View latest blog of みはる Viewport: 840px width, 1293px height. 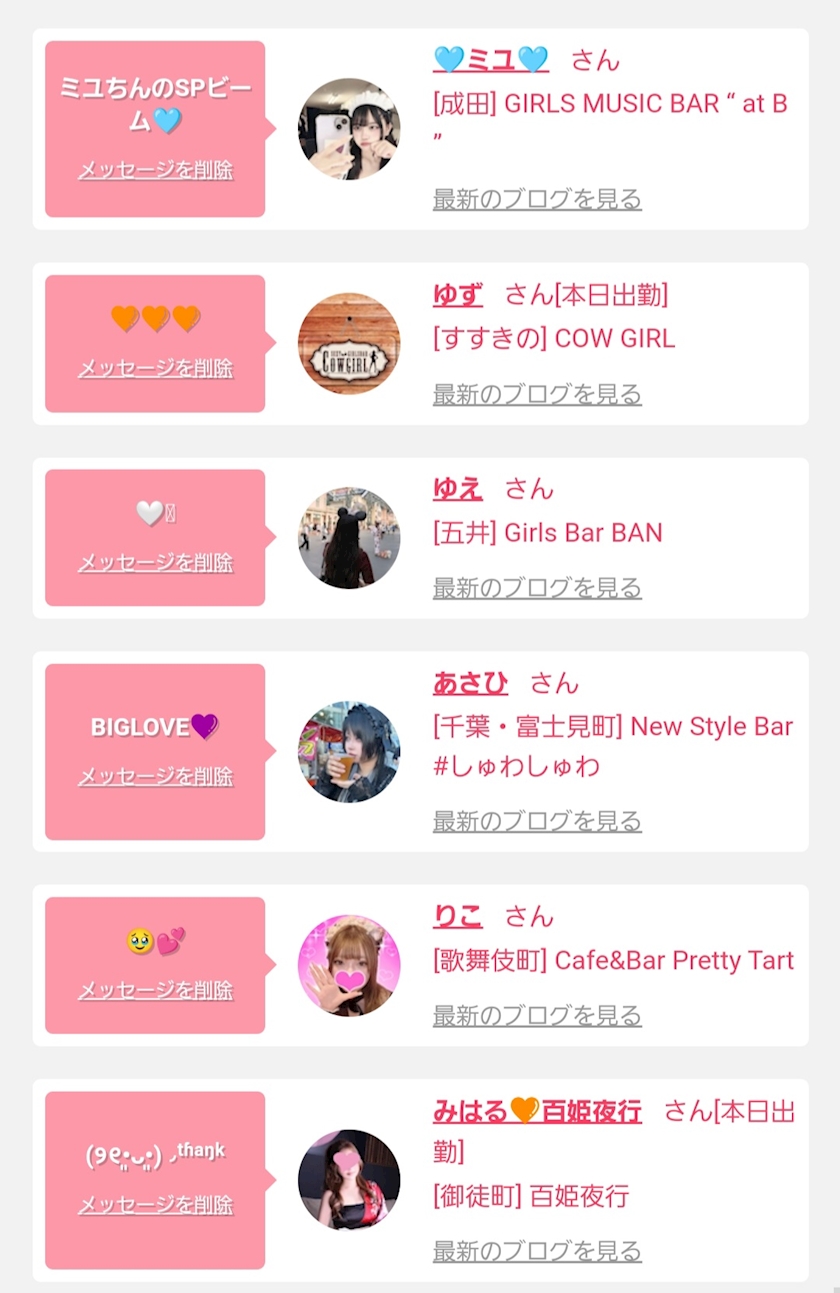pos(537,1250)
